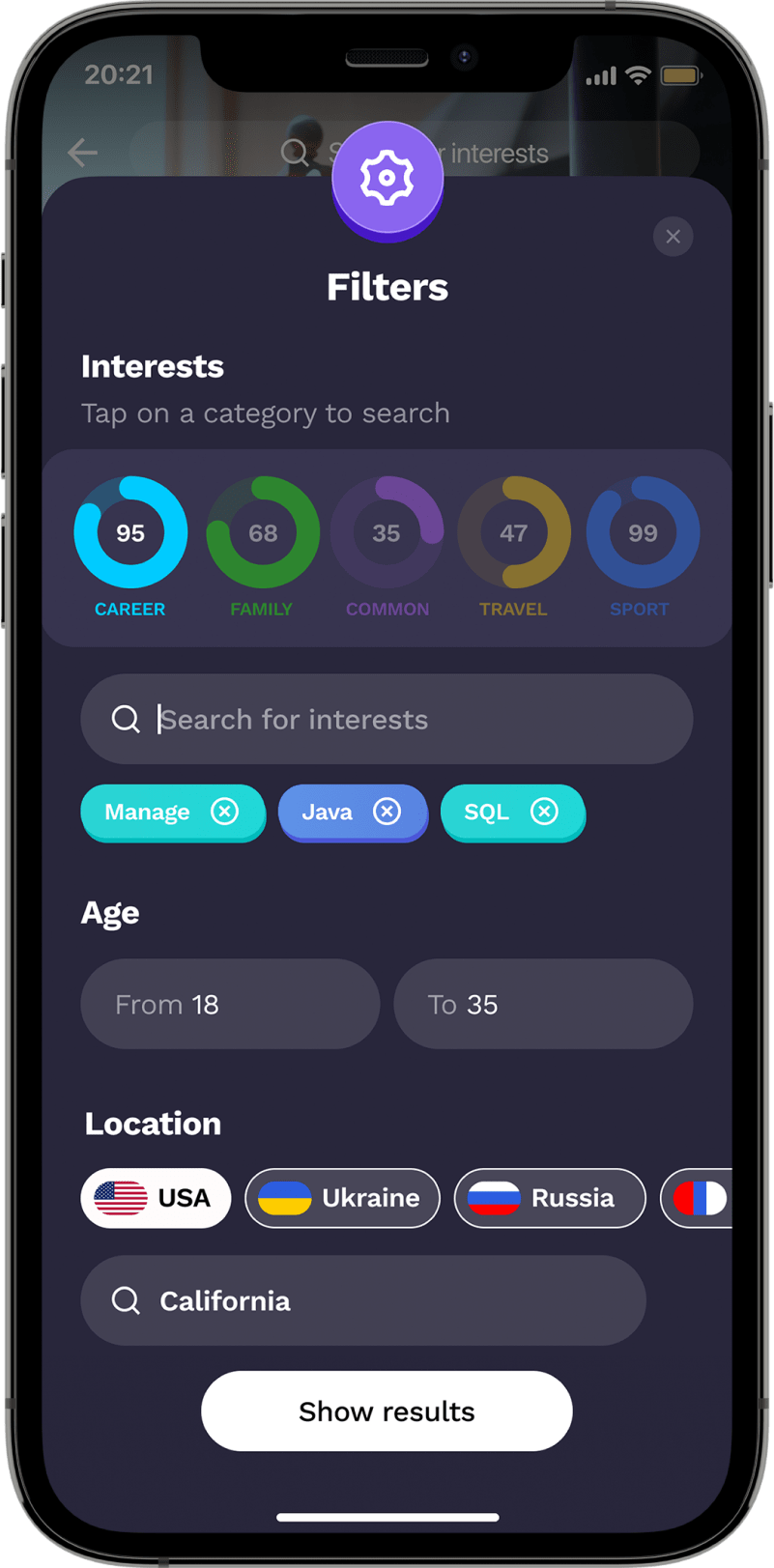This screenshot has width=774, height=1568.
Task: Focus the Search for interests field
Action: pyautogui.click(x=387, y=719)
